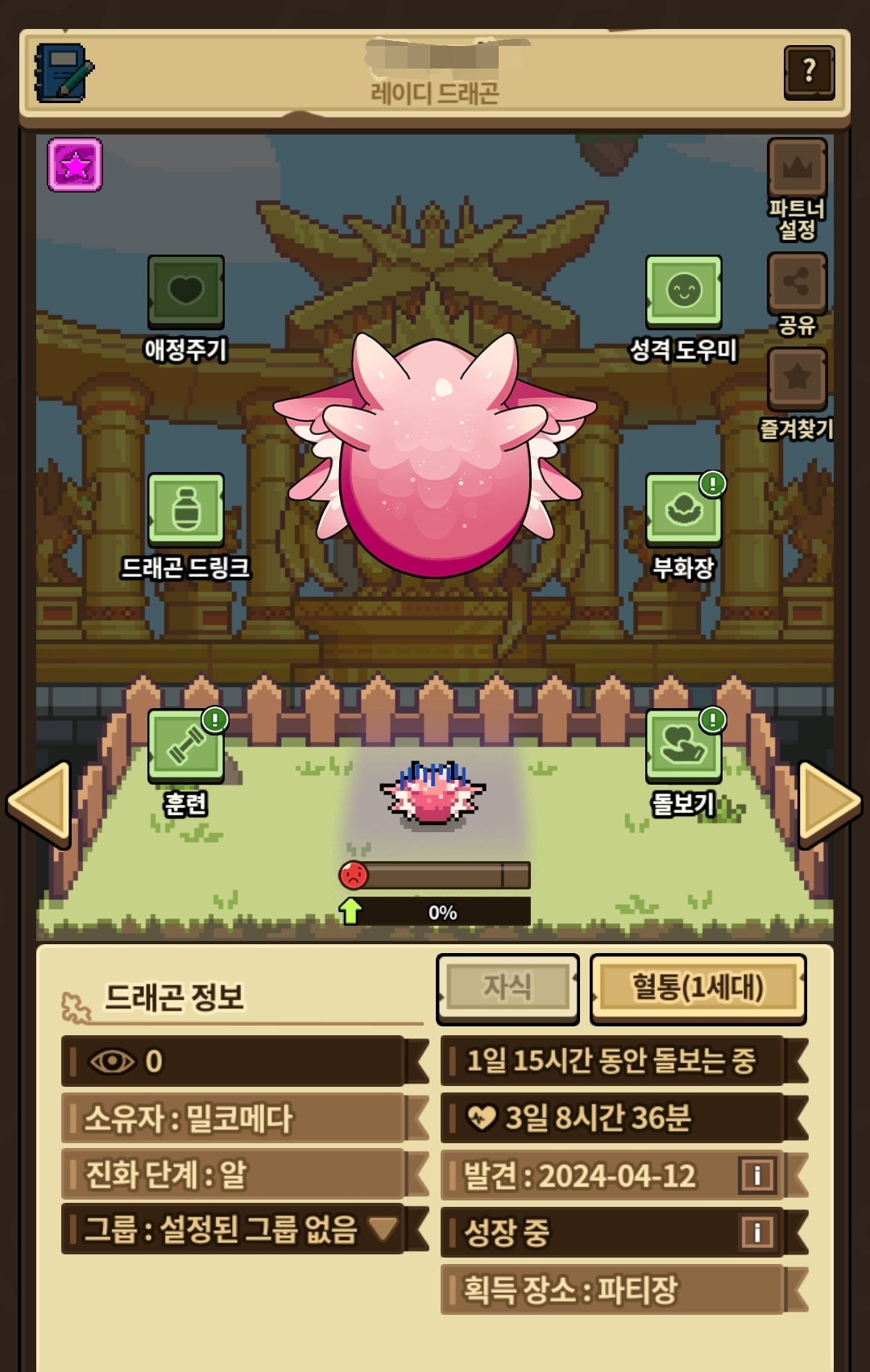Switch to 혈통(1세대) tab
The image size is (870, 1372).
pos(698,988)
